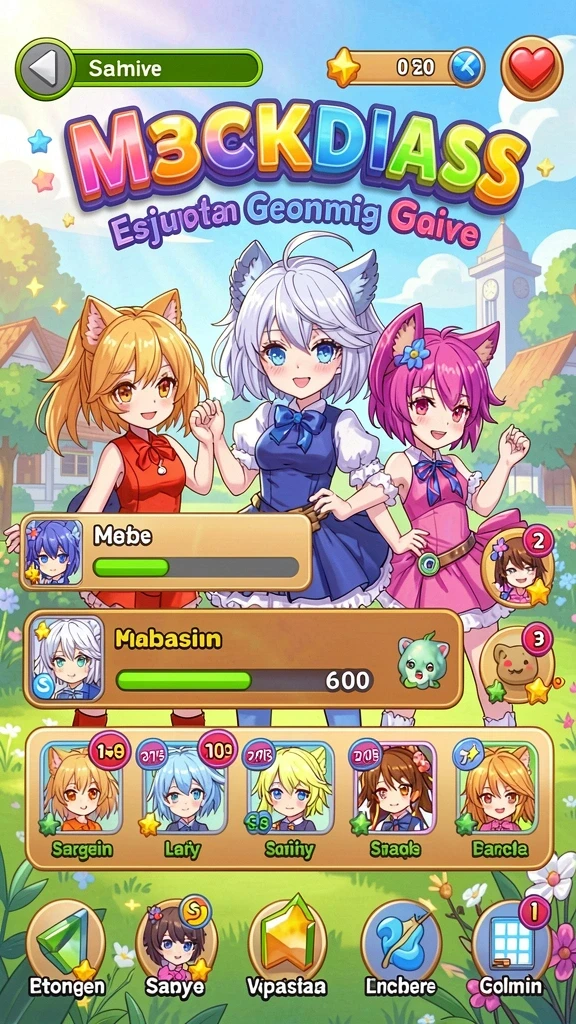Open the red heart button
This screenshot has height=1024, width=576.
(532, 68)
